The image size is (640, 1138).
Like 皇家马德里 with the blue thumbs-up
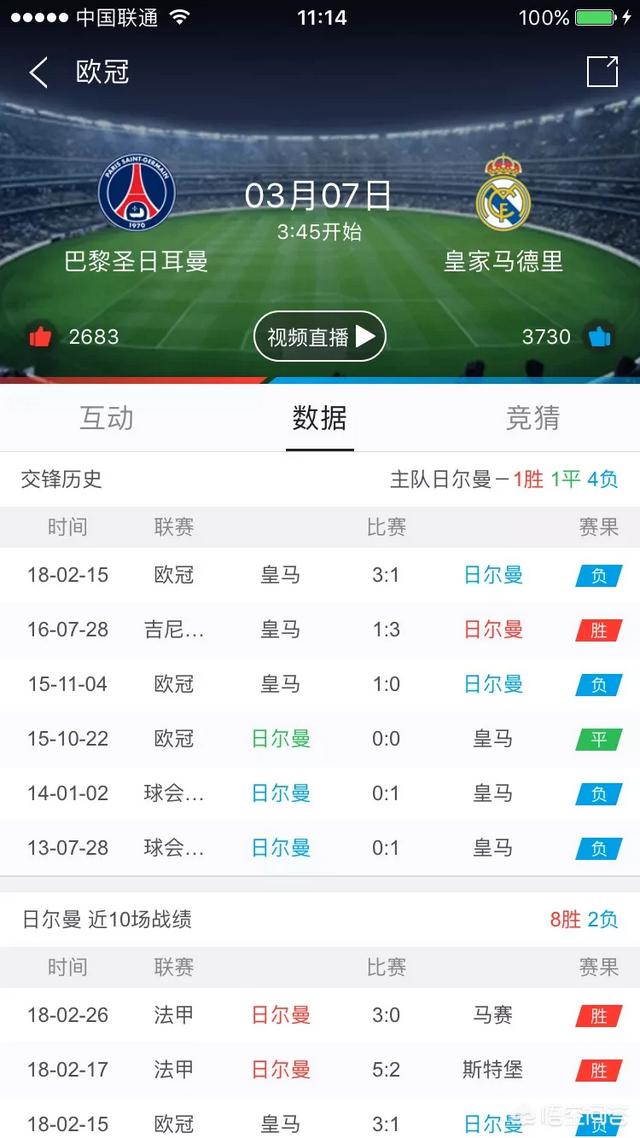(599, 337)
